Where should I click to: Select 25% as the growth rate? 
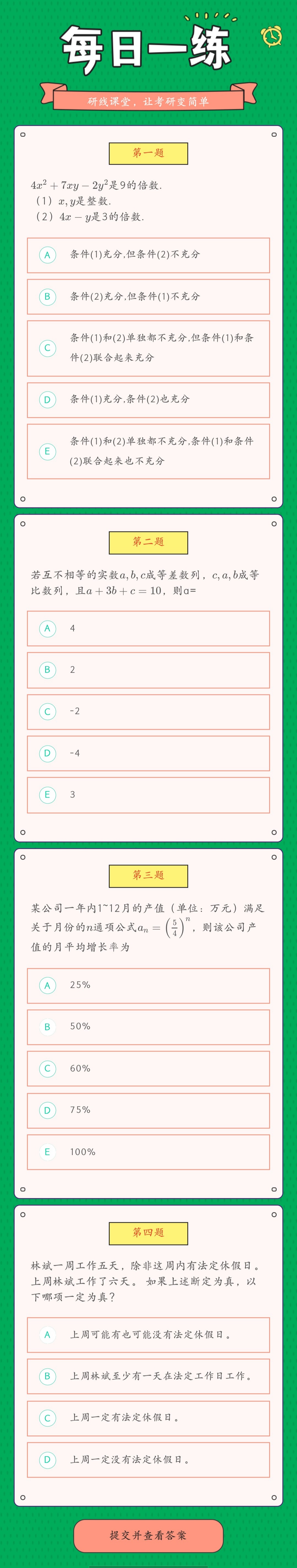(x=148, y=986)
